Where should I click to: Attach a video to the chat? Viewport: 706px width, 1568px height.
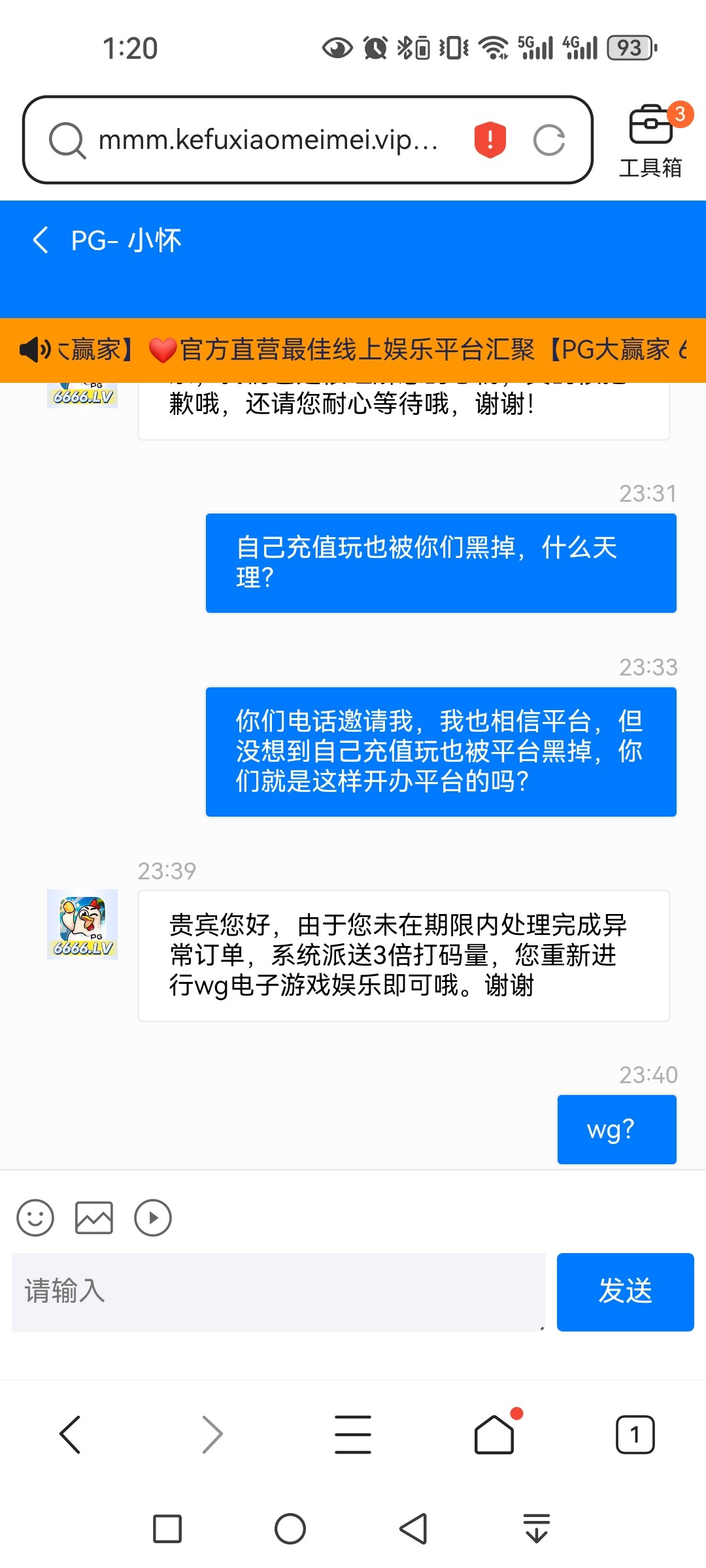pyautogui.click(x=153, y=1218)
